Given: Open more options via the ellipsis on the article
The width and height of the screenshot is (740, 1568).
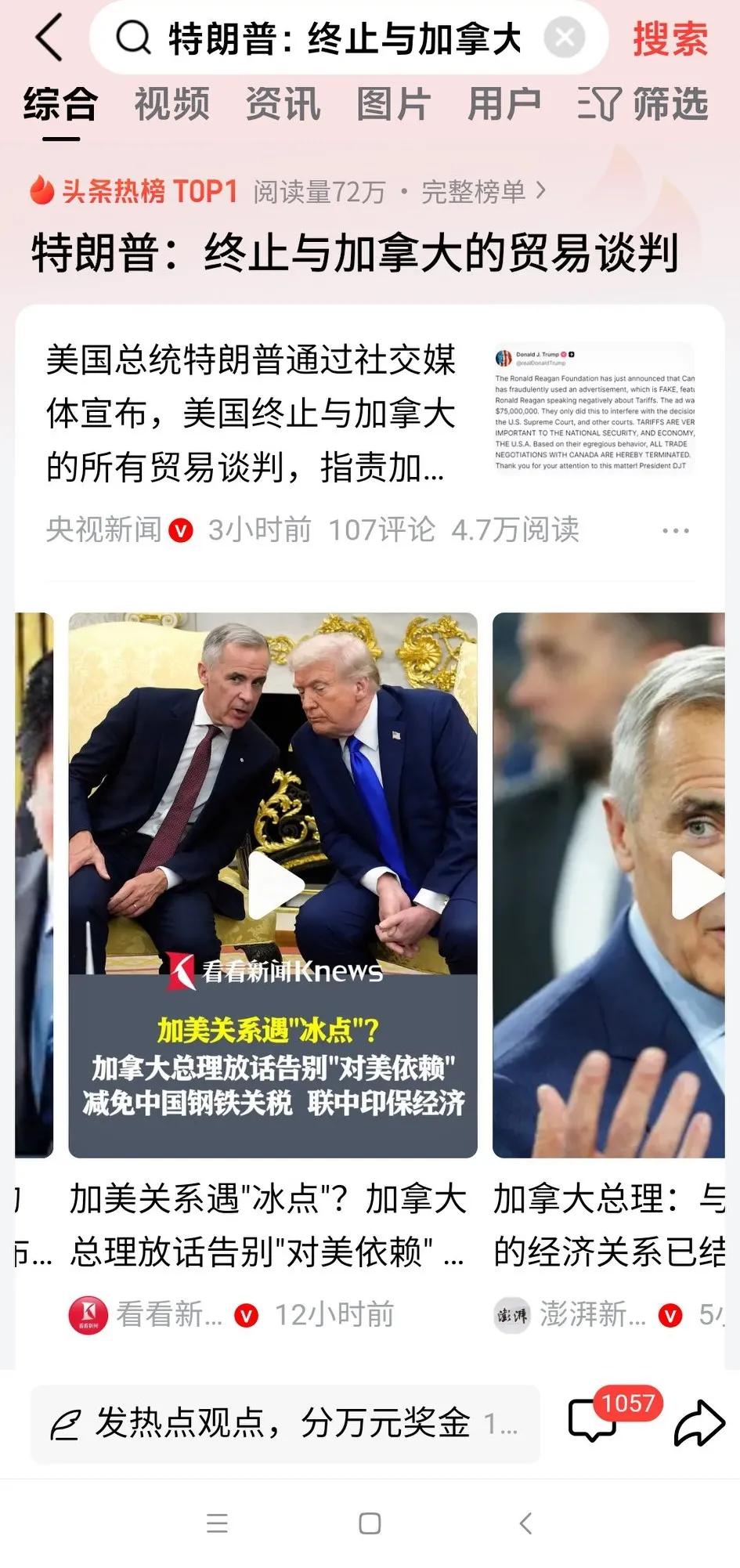Looking at the screenshot, I should [675, 529].
